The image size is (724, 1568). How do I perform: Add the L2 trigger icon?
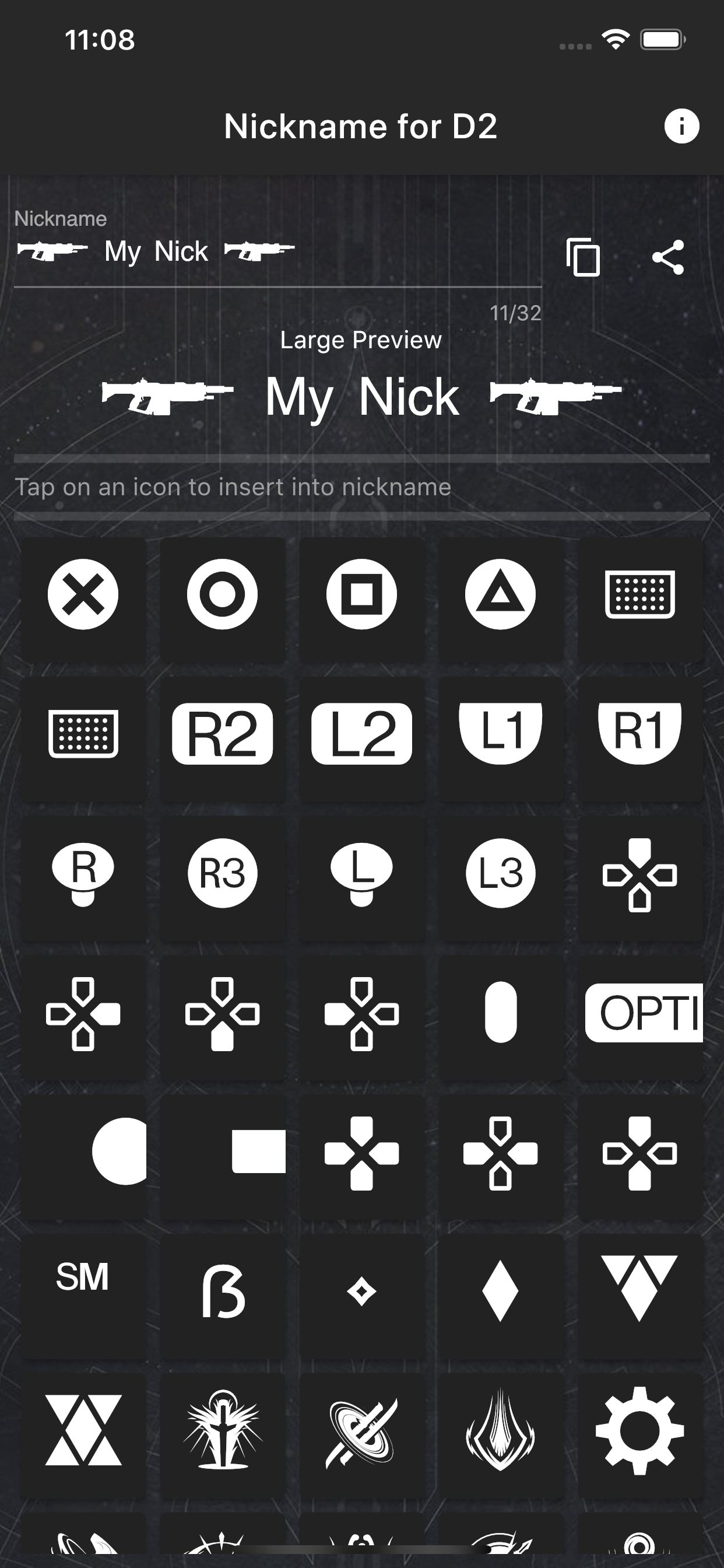coord(361,733)
